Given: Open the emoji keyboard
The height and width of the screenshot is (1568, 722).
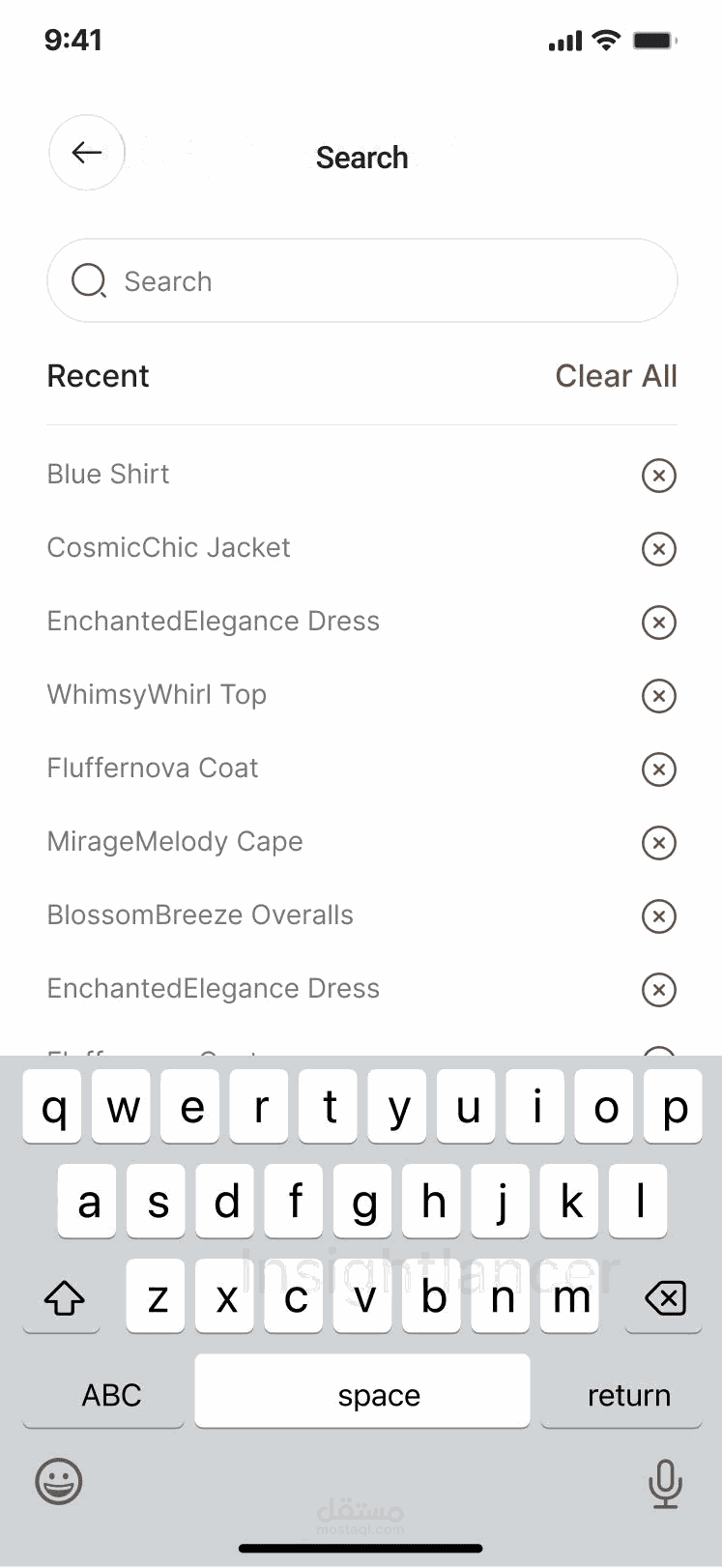Looking at the screenshot, I should pos(59,1481).
